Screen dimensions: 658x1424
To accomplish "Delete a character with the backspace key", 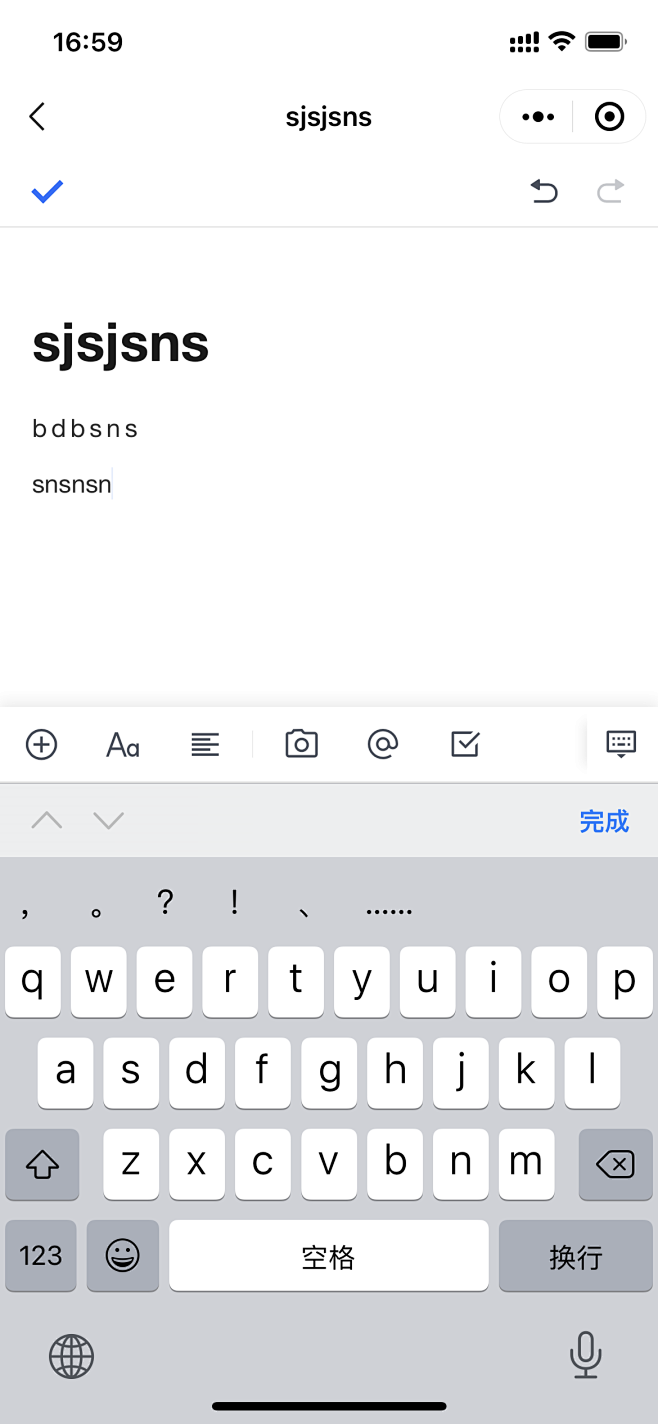I will pos(615,1164).
